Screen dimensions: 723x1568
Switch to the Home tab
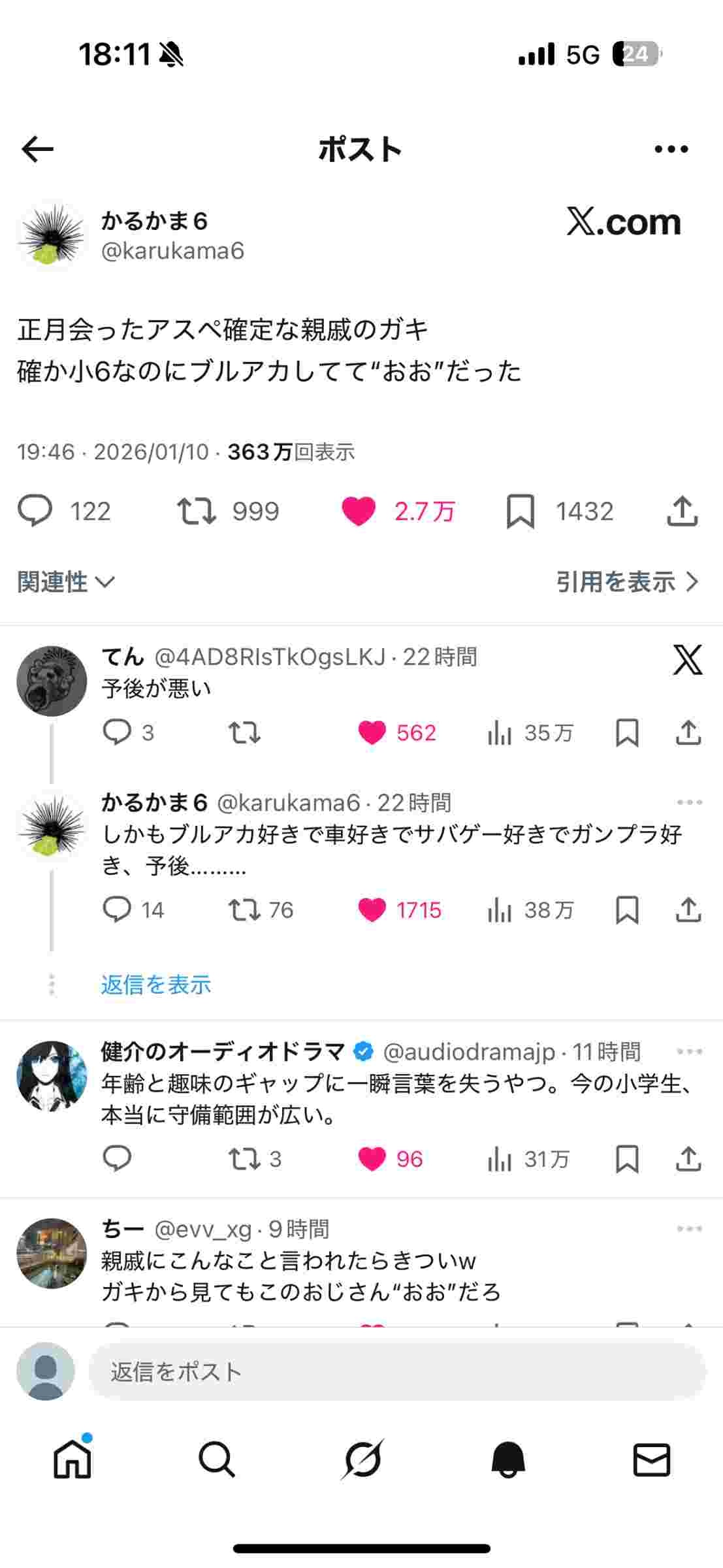tap(72, 1460)
